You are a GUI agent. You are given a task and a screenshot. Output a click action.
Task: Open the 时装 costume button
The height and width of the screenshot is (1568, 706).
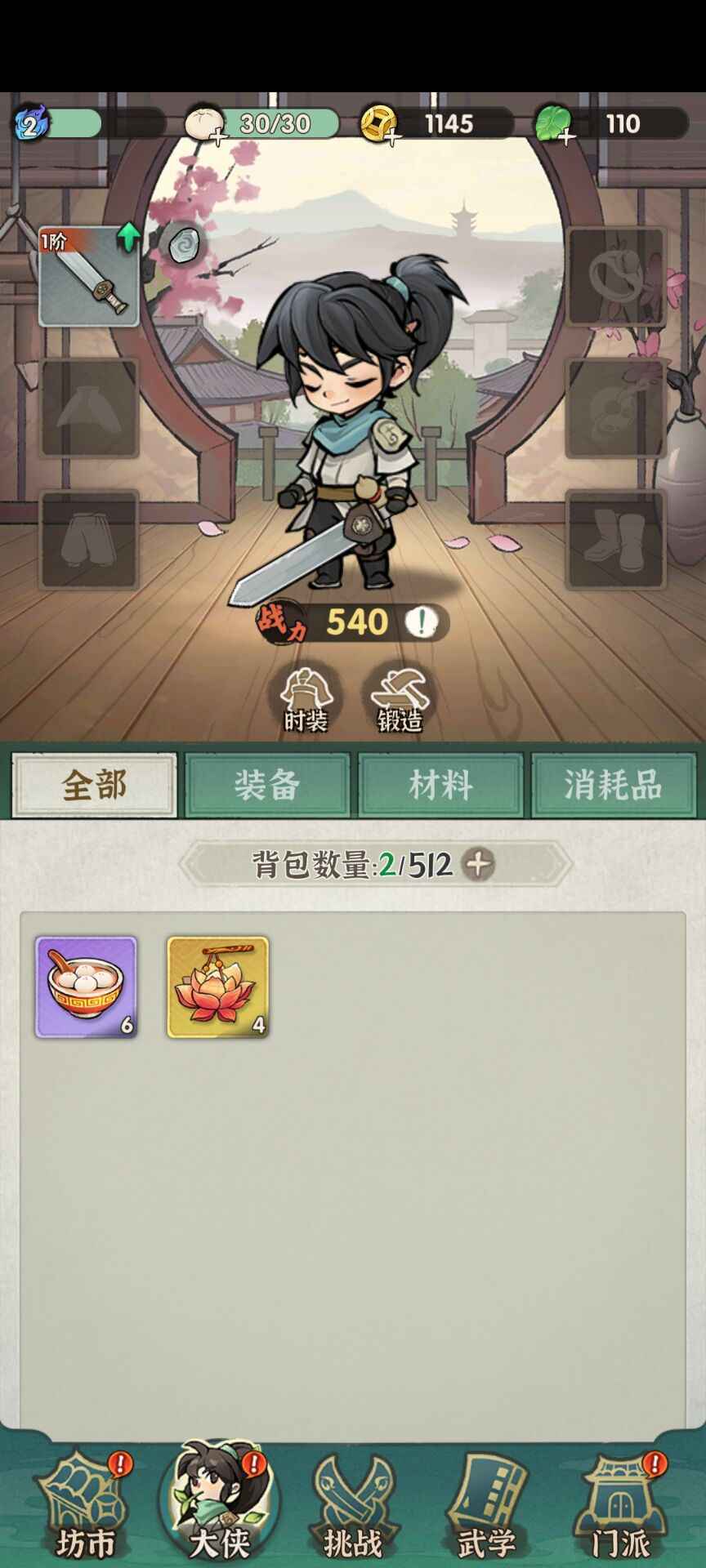click(x=305, y=698)
